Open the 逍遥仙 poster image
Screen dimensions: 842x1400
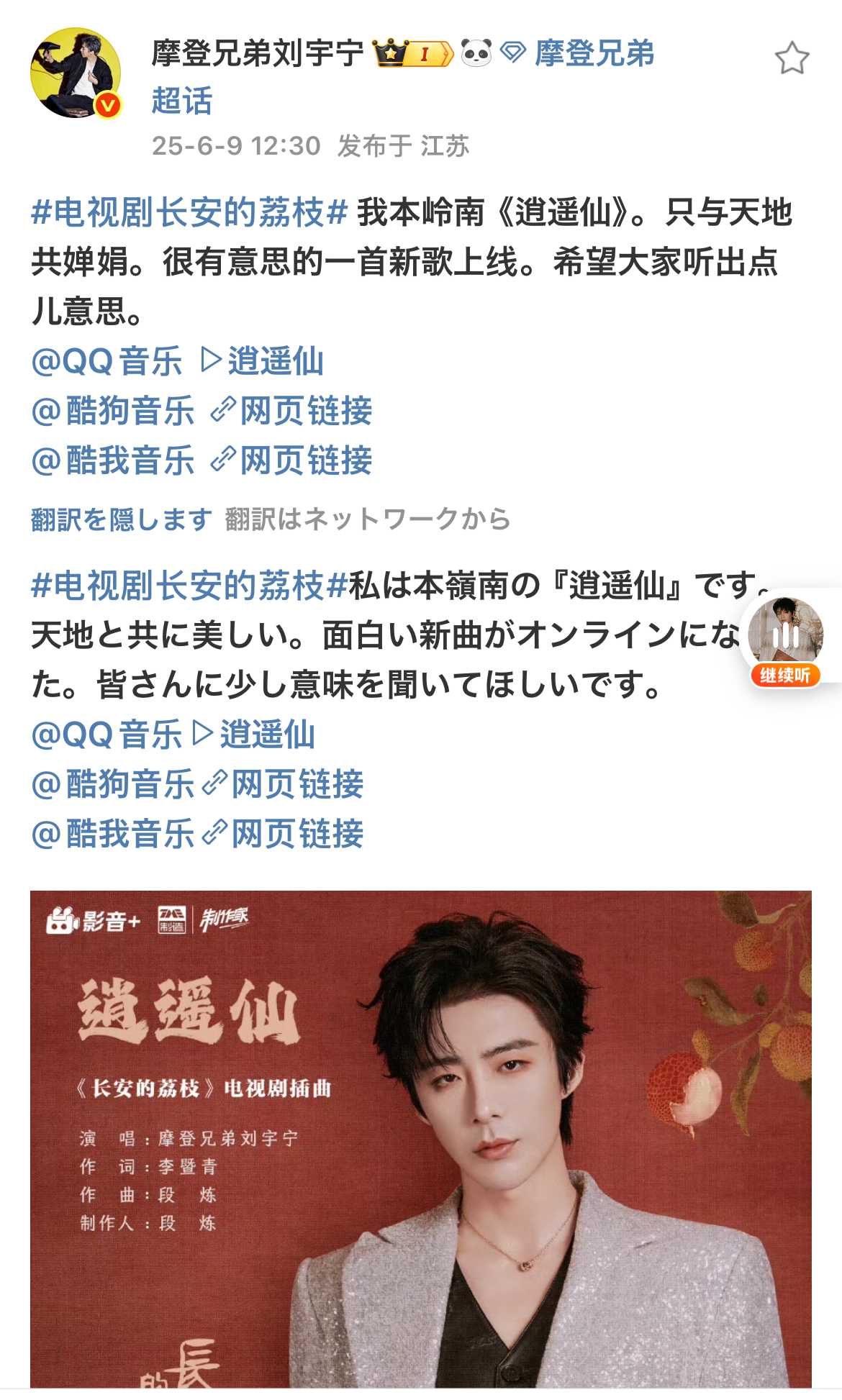[420, 1138]
